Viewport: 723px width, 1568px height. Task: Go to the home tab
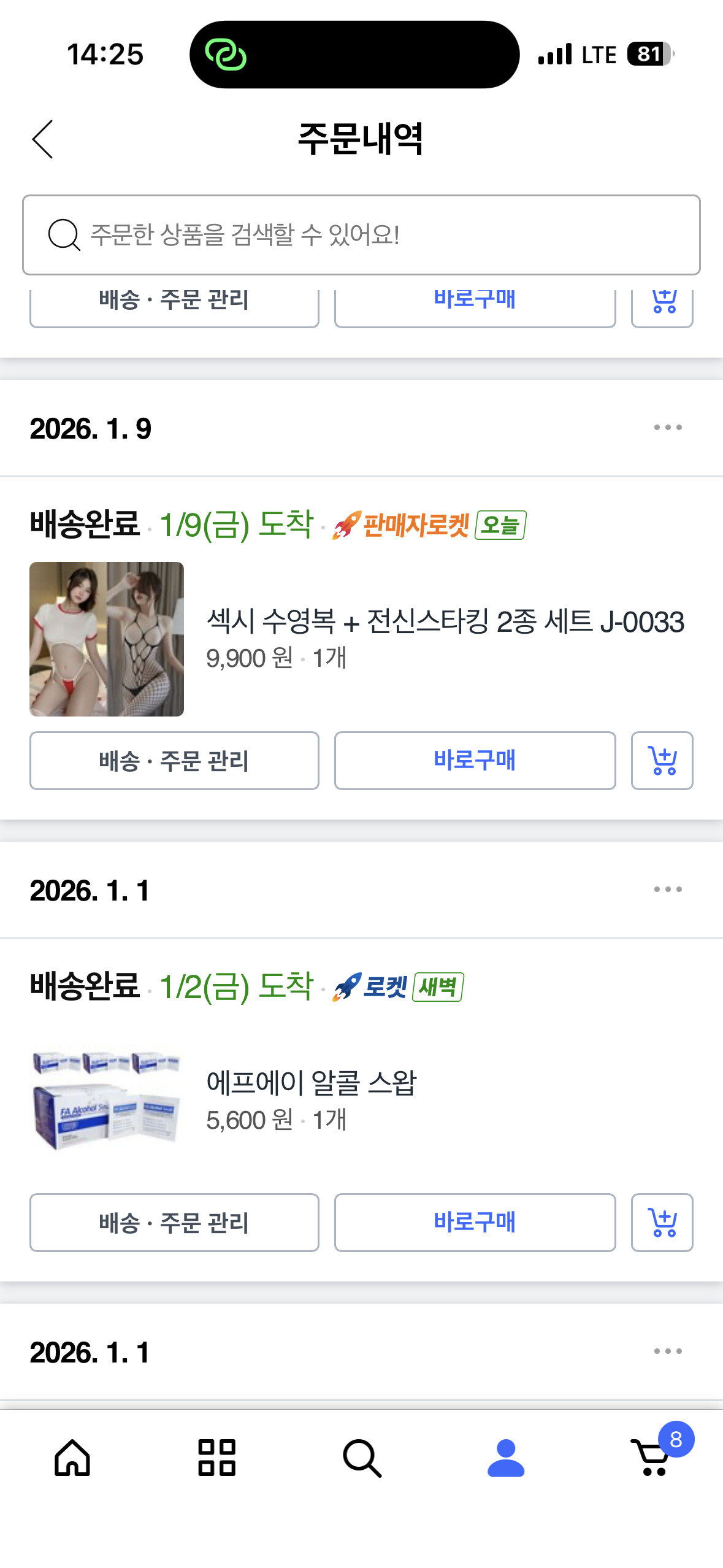click(x=72, y=1458)
